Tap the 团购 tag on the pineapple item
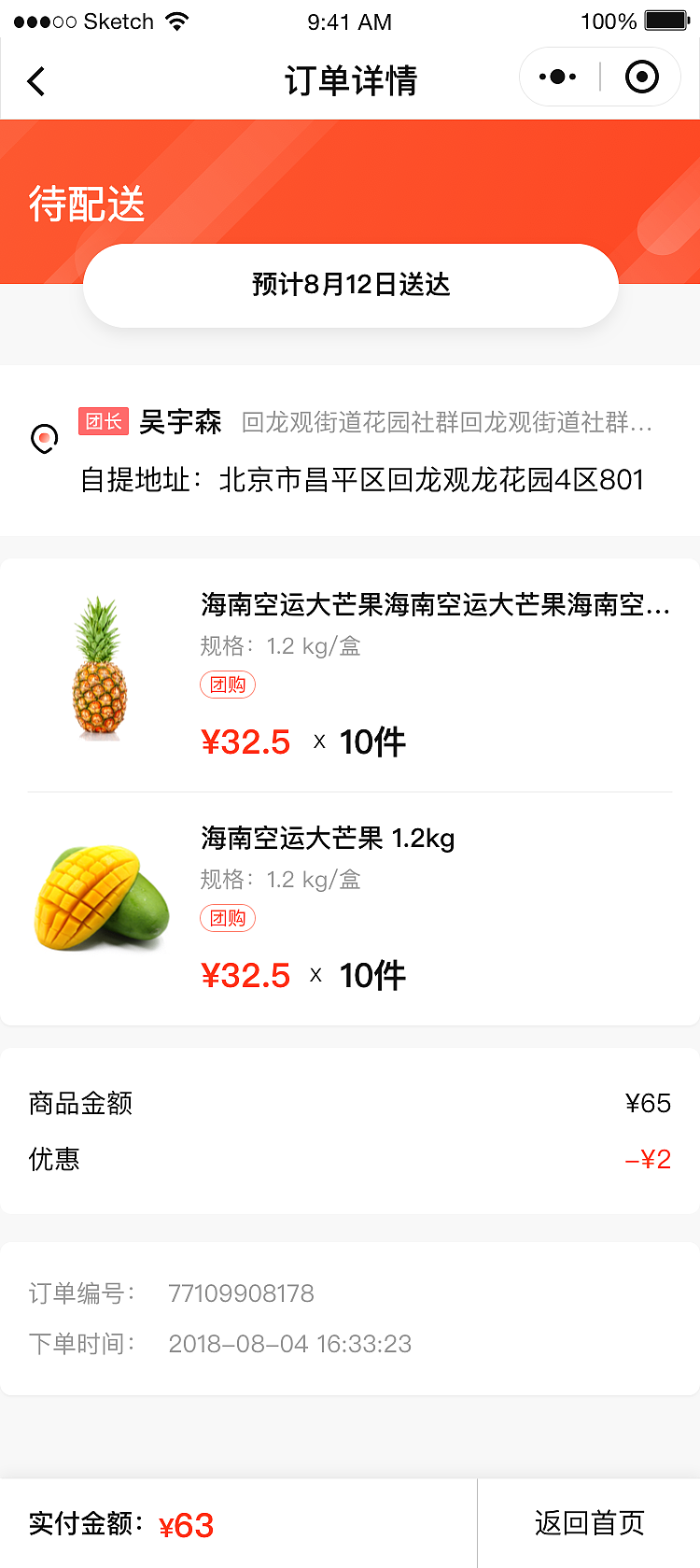Image resolution: width=700 pixels, height=1568 pixels. pos(227,685)
